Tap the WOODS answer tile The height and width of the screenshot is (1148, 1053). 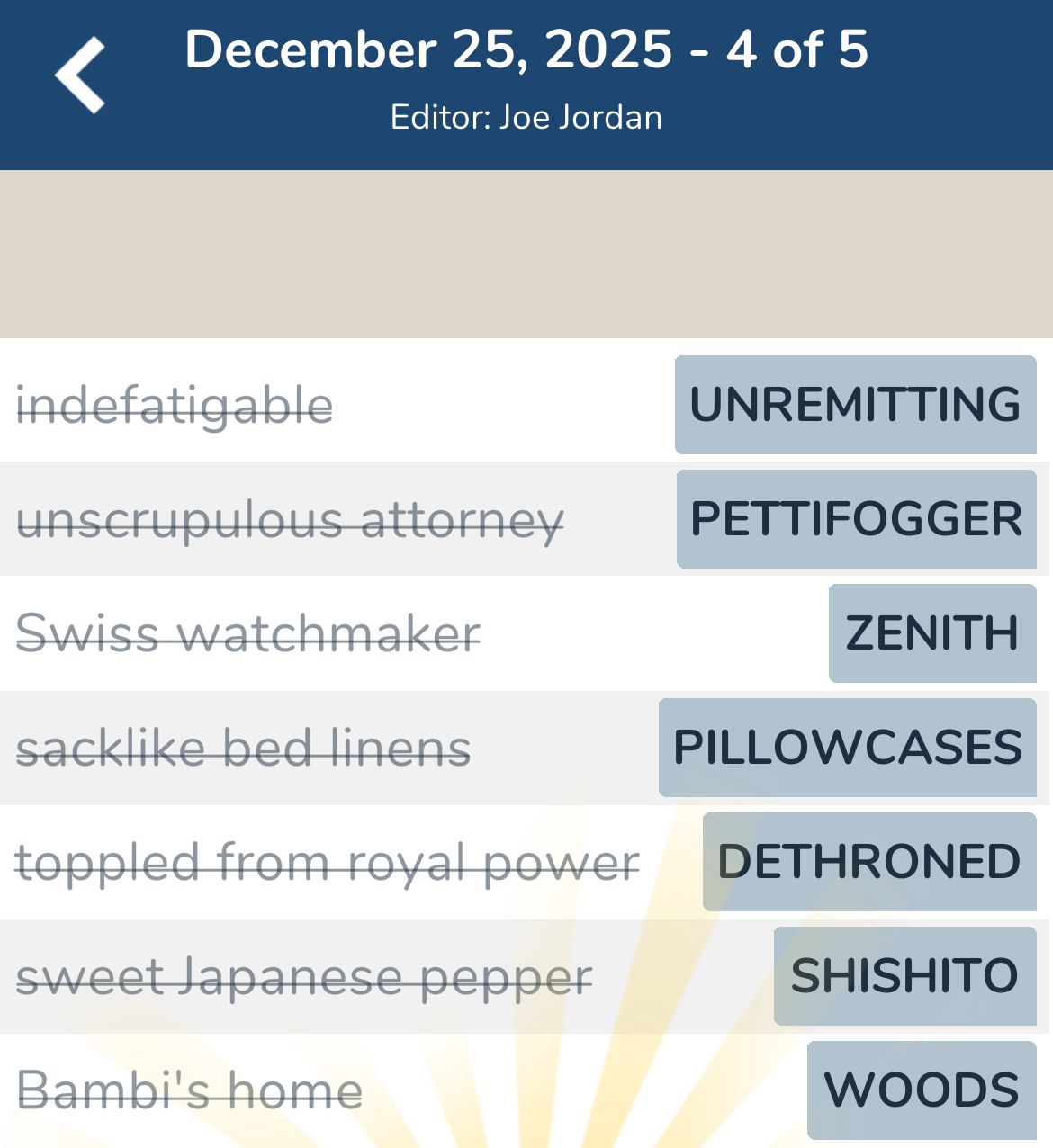pyautogui.click(x=921, y=1089)
